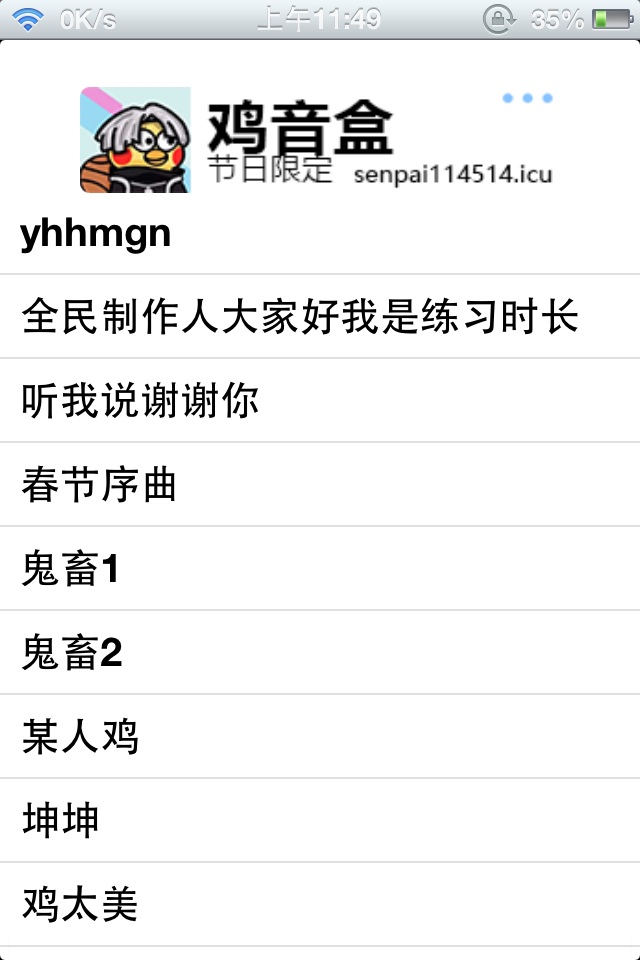The height and width of the screenshot is (960, 640).
Task: Choose the 鬼畜2 entry
Action: point(320,653)
